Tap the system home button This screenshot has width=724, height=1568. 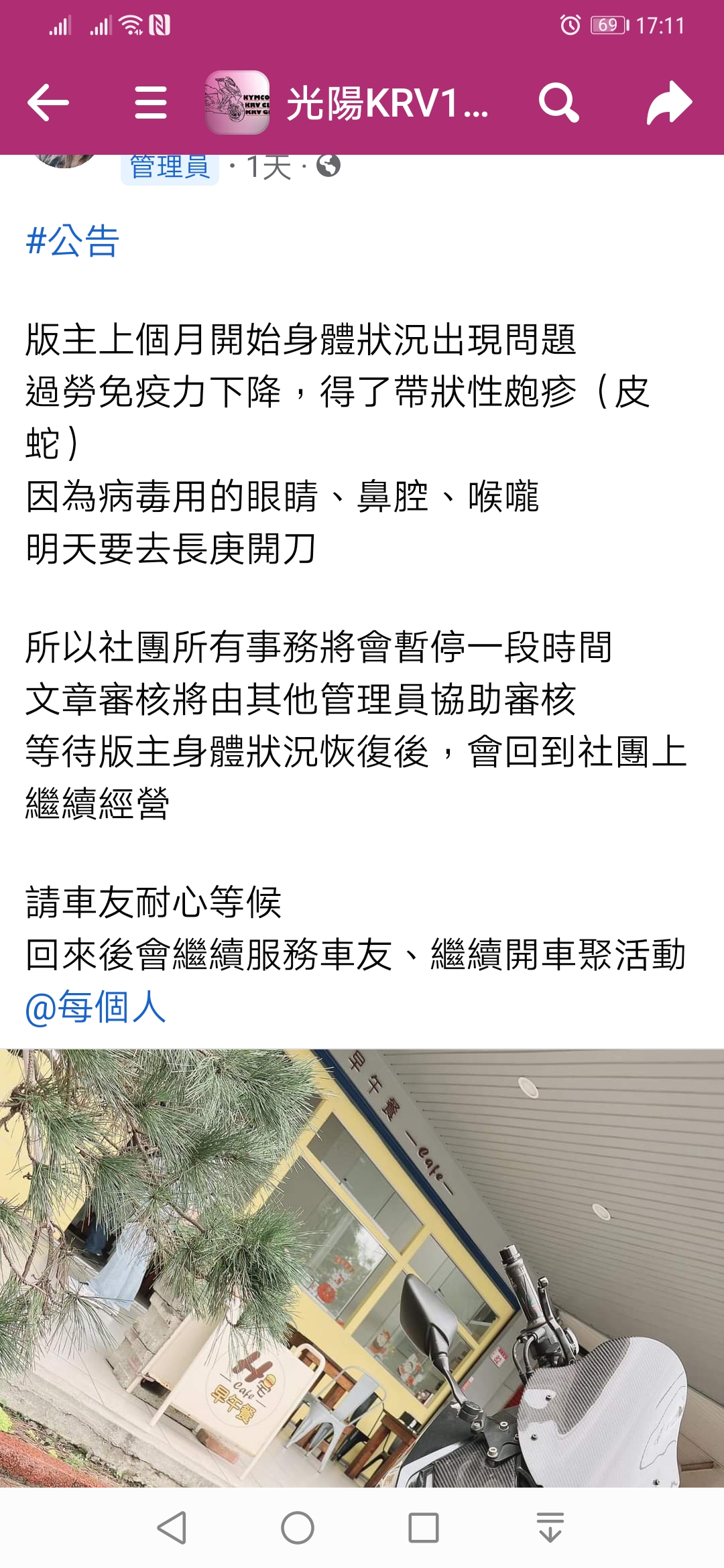click(x=298, y=1528)
